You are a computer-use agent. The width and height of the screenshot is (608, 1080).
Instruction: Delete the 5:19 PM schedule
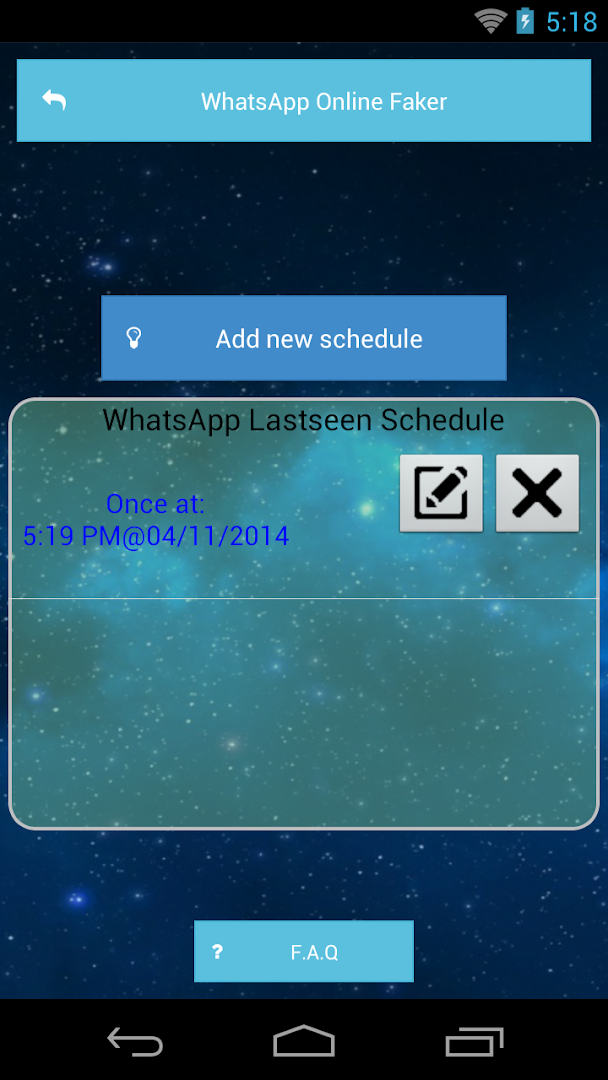click(x=537, y=493)
